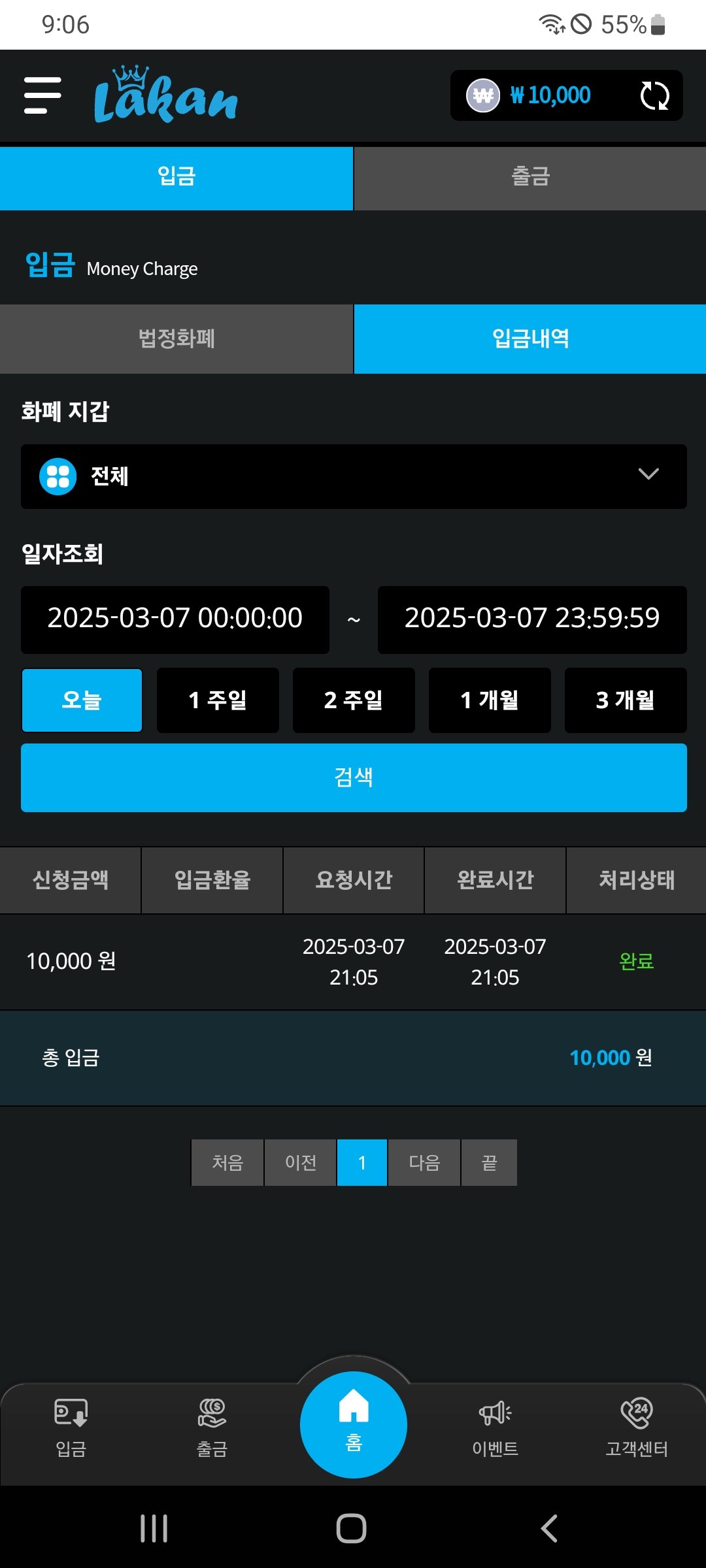
Task: Go to the 홈 home tab
Action: point(354,1424)
